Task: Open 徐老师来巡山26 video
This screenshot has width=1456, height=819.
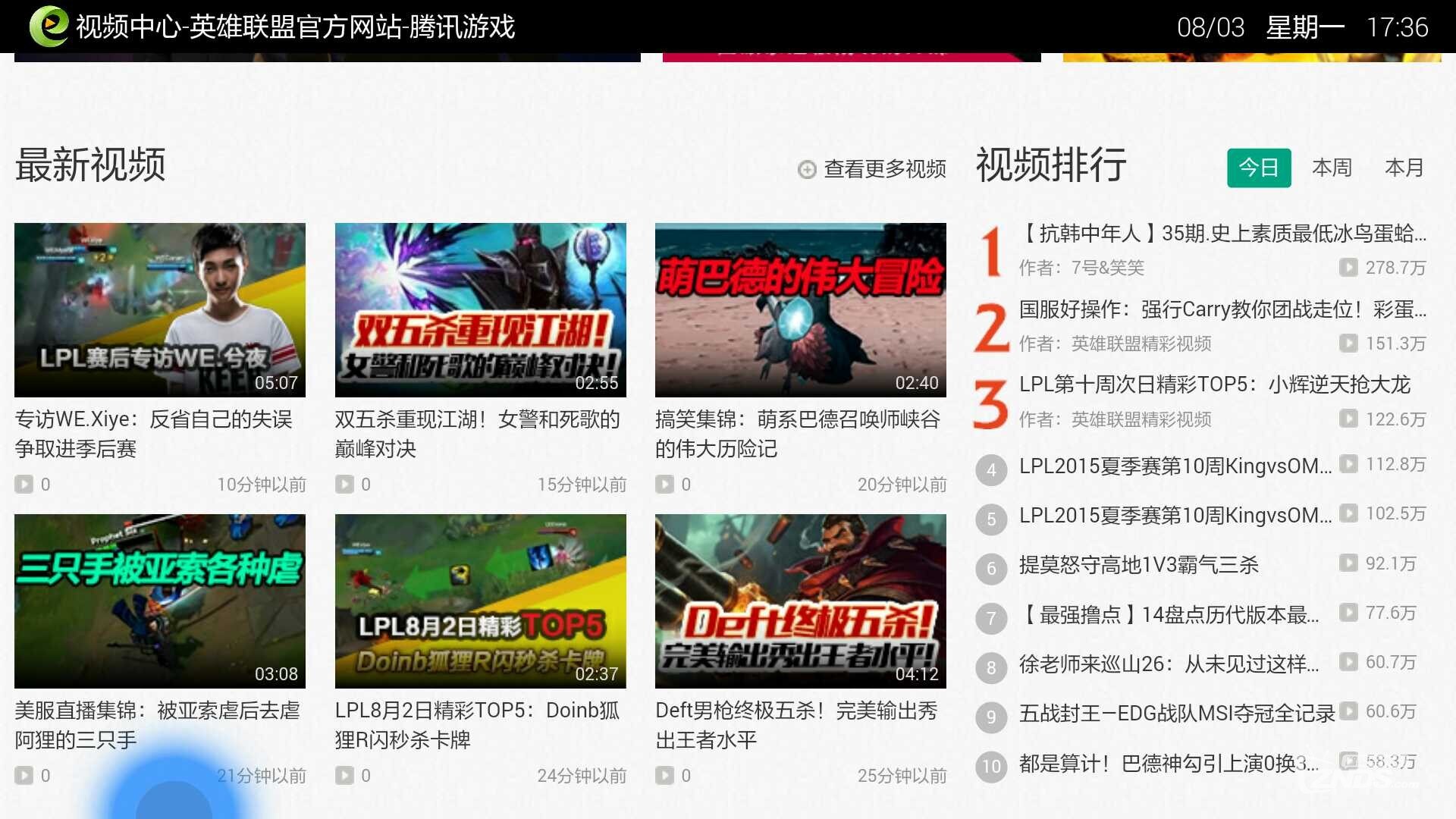Action: click(x=1169, y=664)
